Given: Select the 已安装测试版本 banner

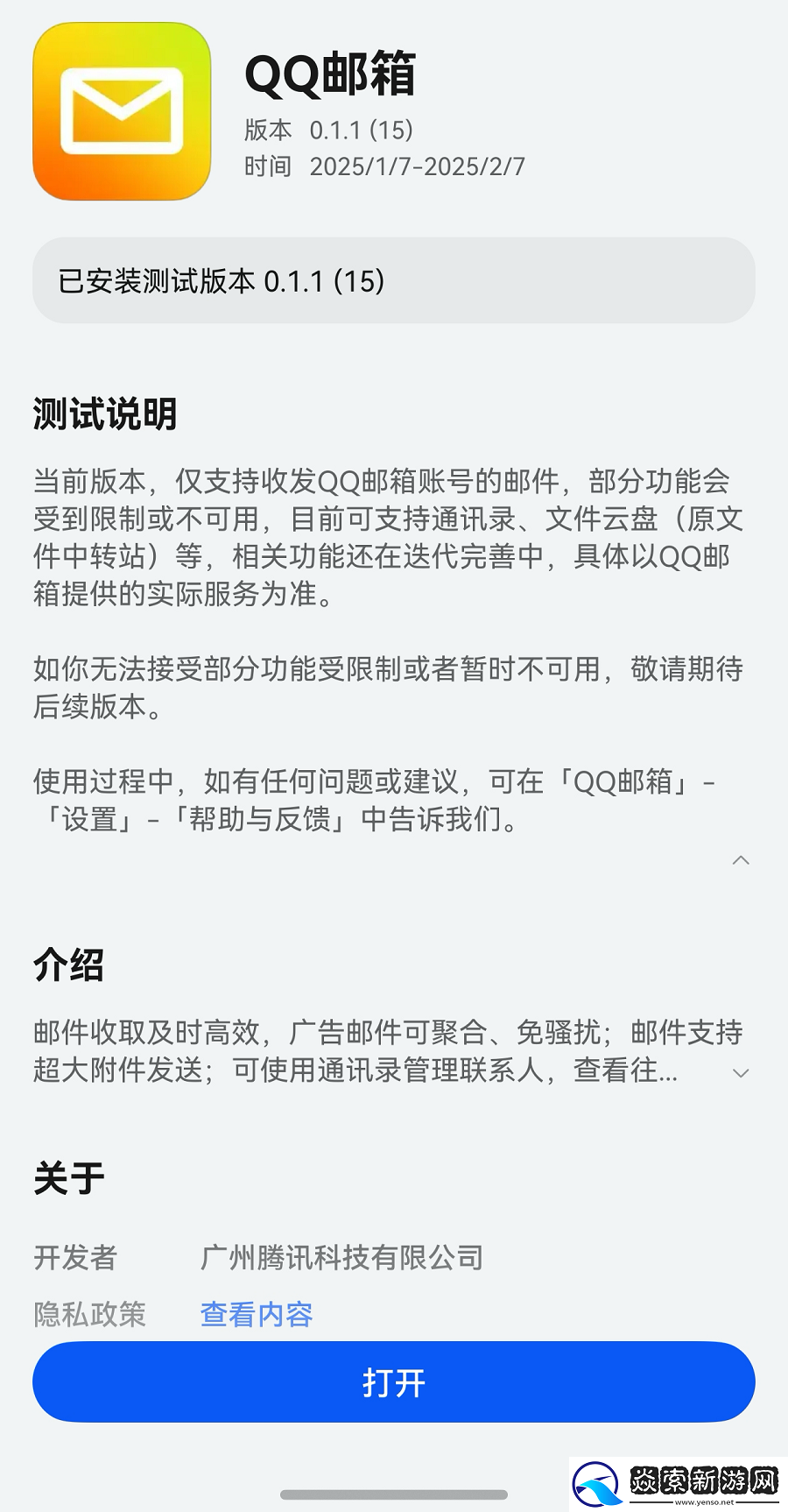Looking at the screenshot, I should click(394, 281).
